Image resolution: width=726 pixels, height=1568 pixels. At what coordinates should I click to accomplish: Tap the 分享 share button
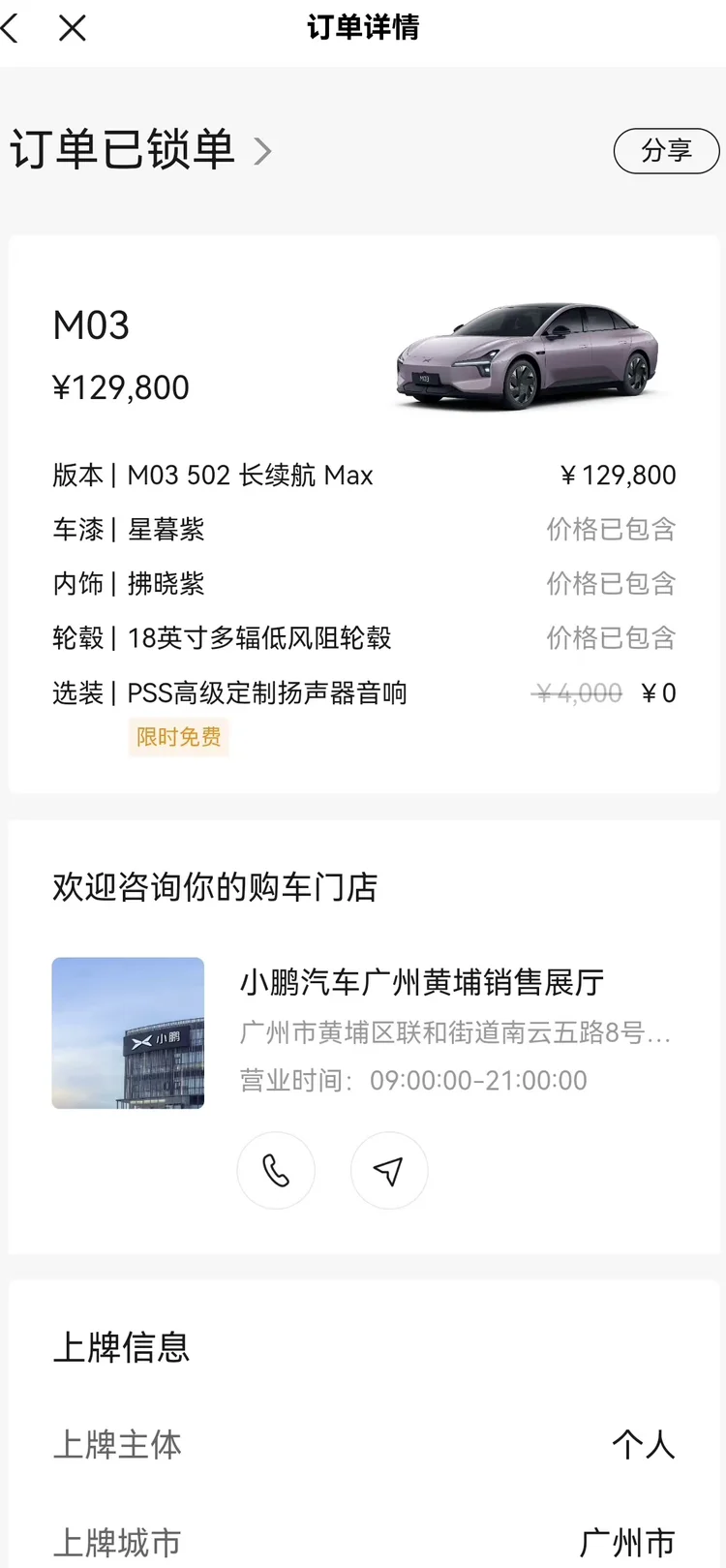[666, 151]
